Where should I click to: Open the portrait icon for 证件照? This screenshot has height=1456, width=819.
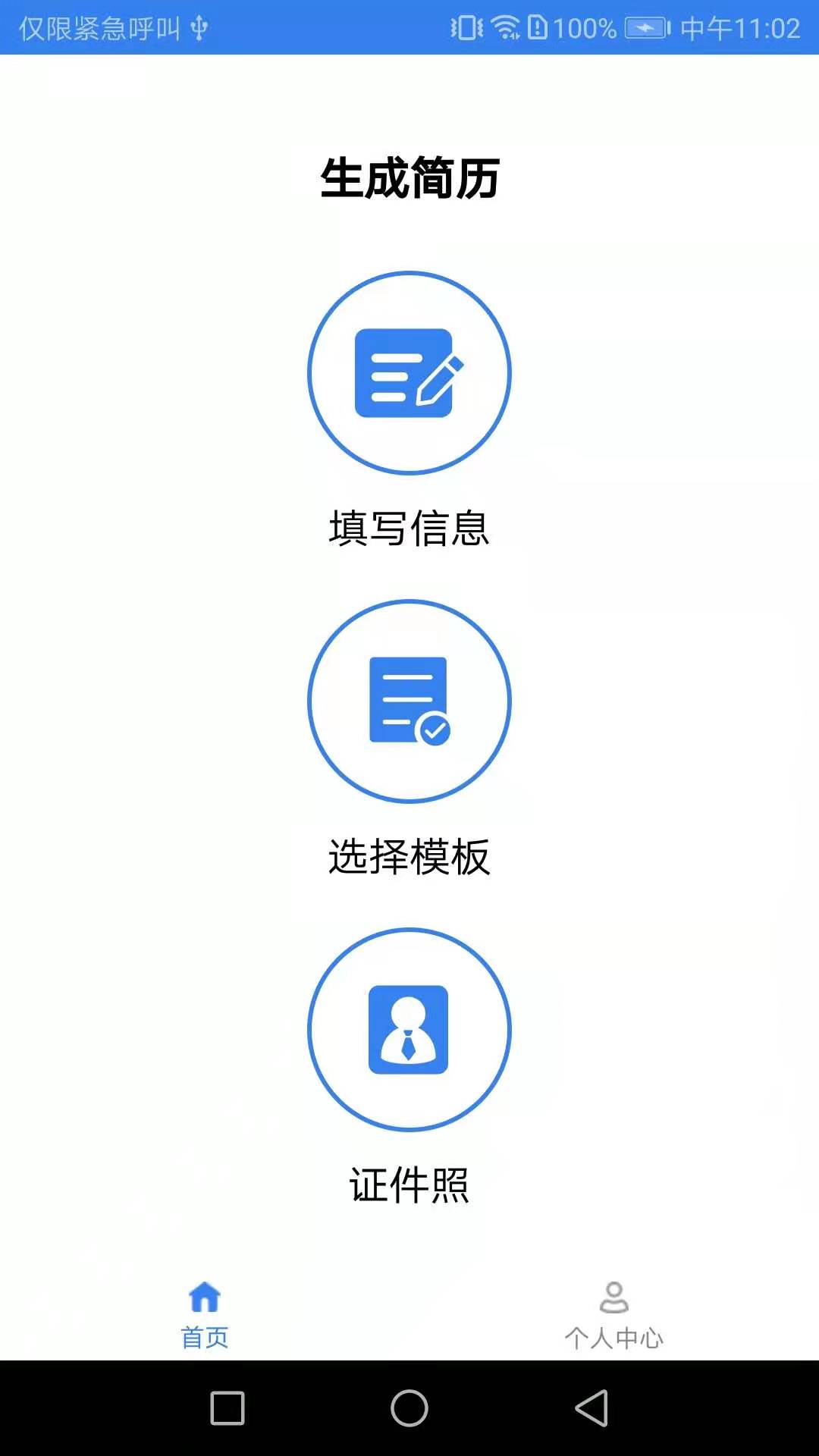pos(409,1029)
